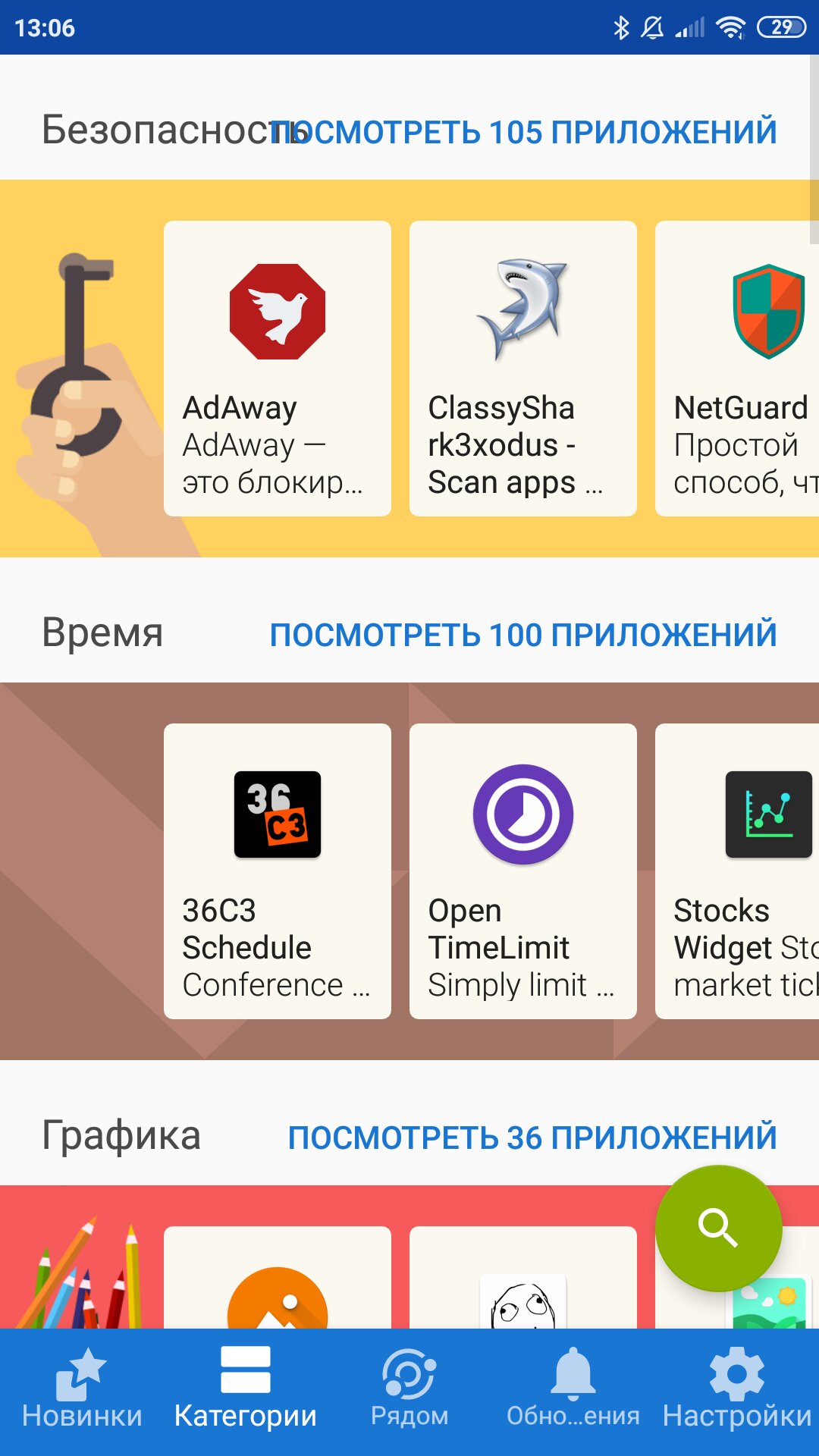Image resolution: width=819 pixels, height=1456 pixels.
Task: Open the AdAway app card
Action: coord(278,369)
